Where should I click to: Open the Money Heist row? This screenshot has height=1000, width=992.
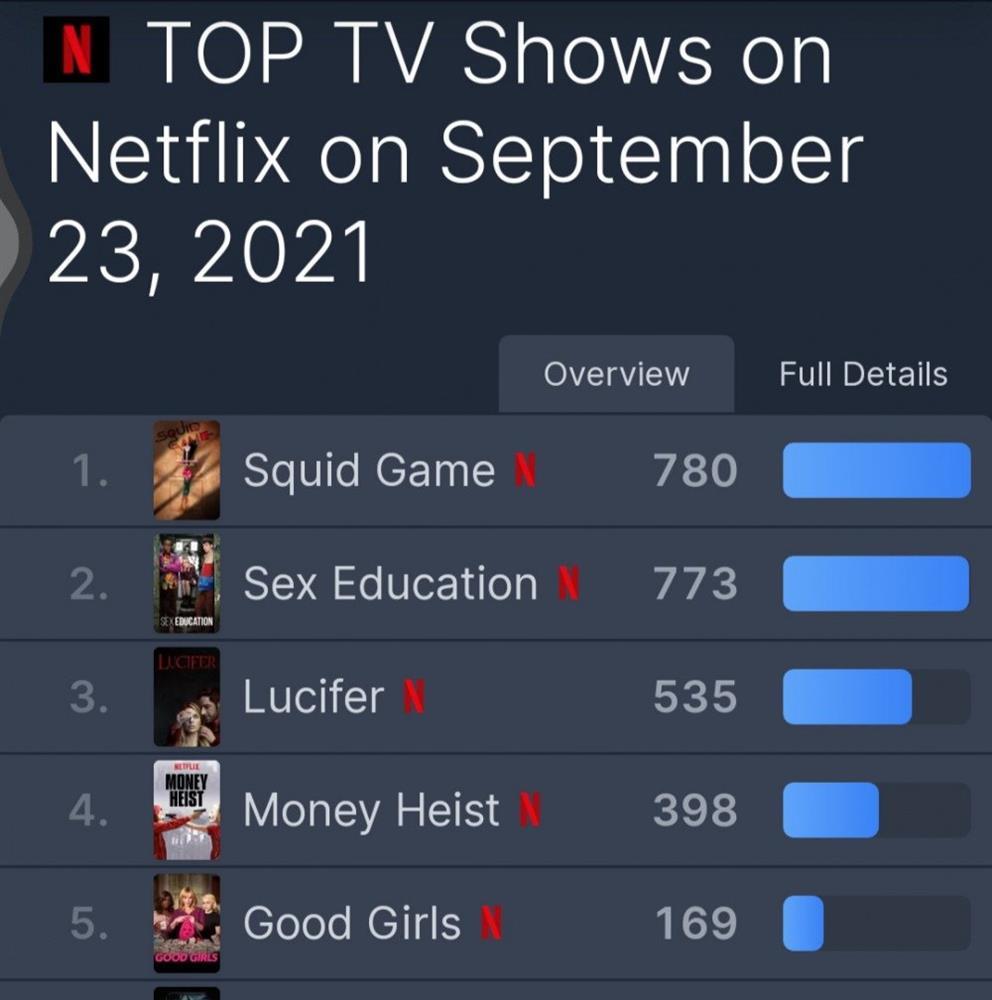click(371, 810)
